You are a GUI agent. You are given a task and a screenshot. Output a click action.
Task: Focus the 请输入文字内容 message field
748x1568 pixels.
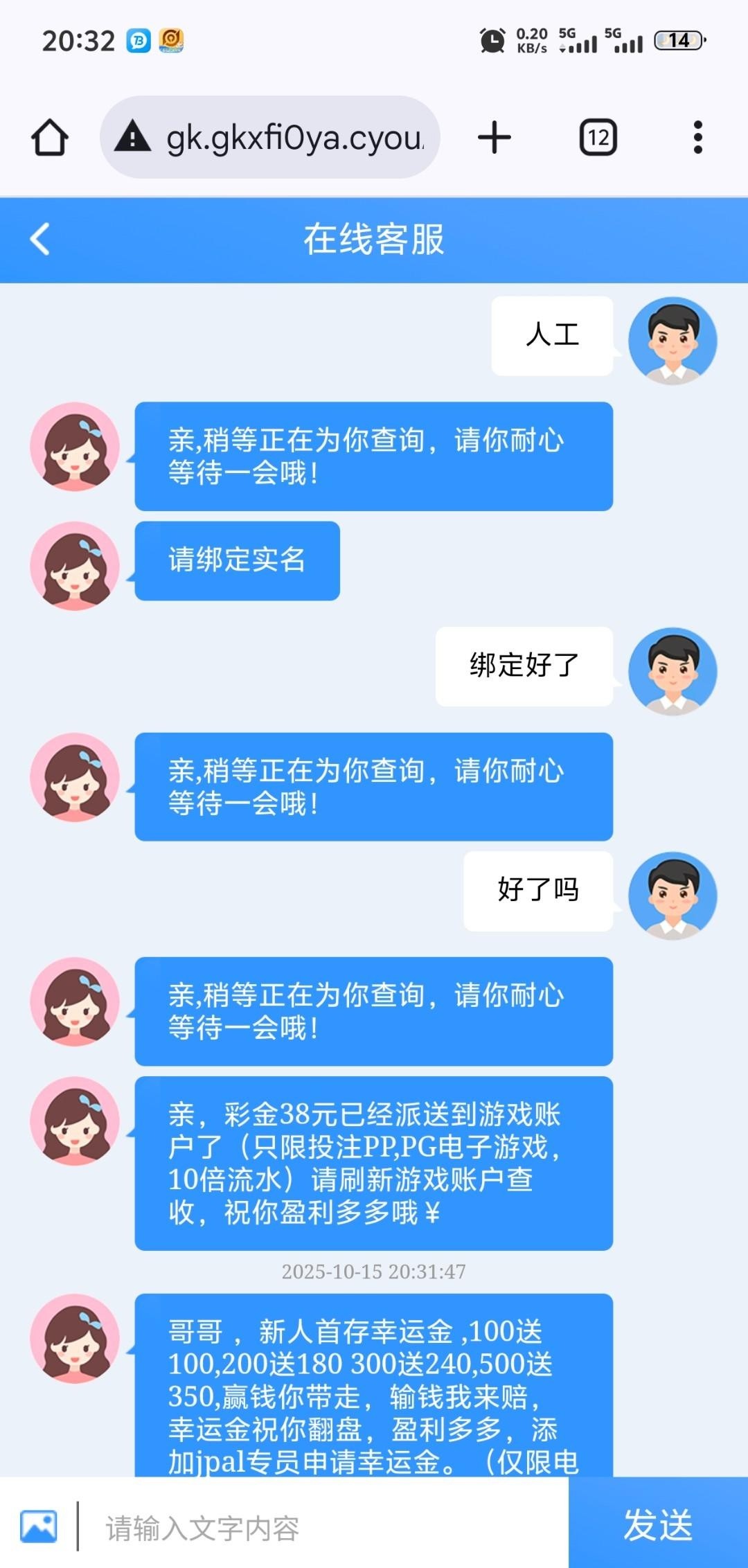[x=326, y=1528]
